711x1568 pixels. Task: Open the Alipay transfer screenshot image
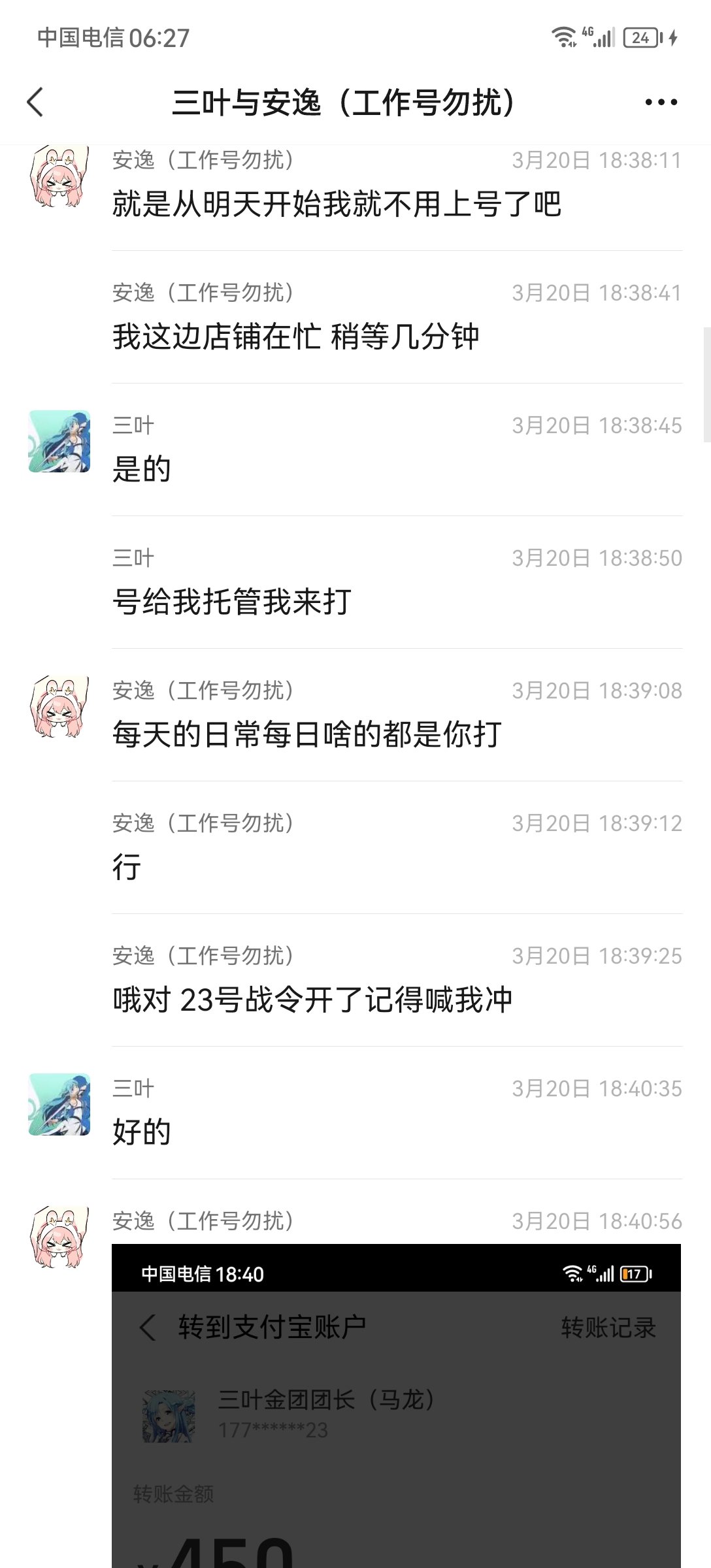tap(396, 1405)
